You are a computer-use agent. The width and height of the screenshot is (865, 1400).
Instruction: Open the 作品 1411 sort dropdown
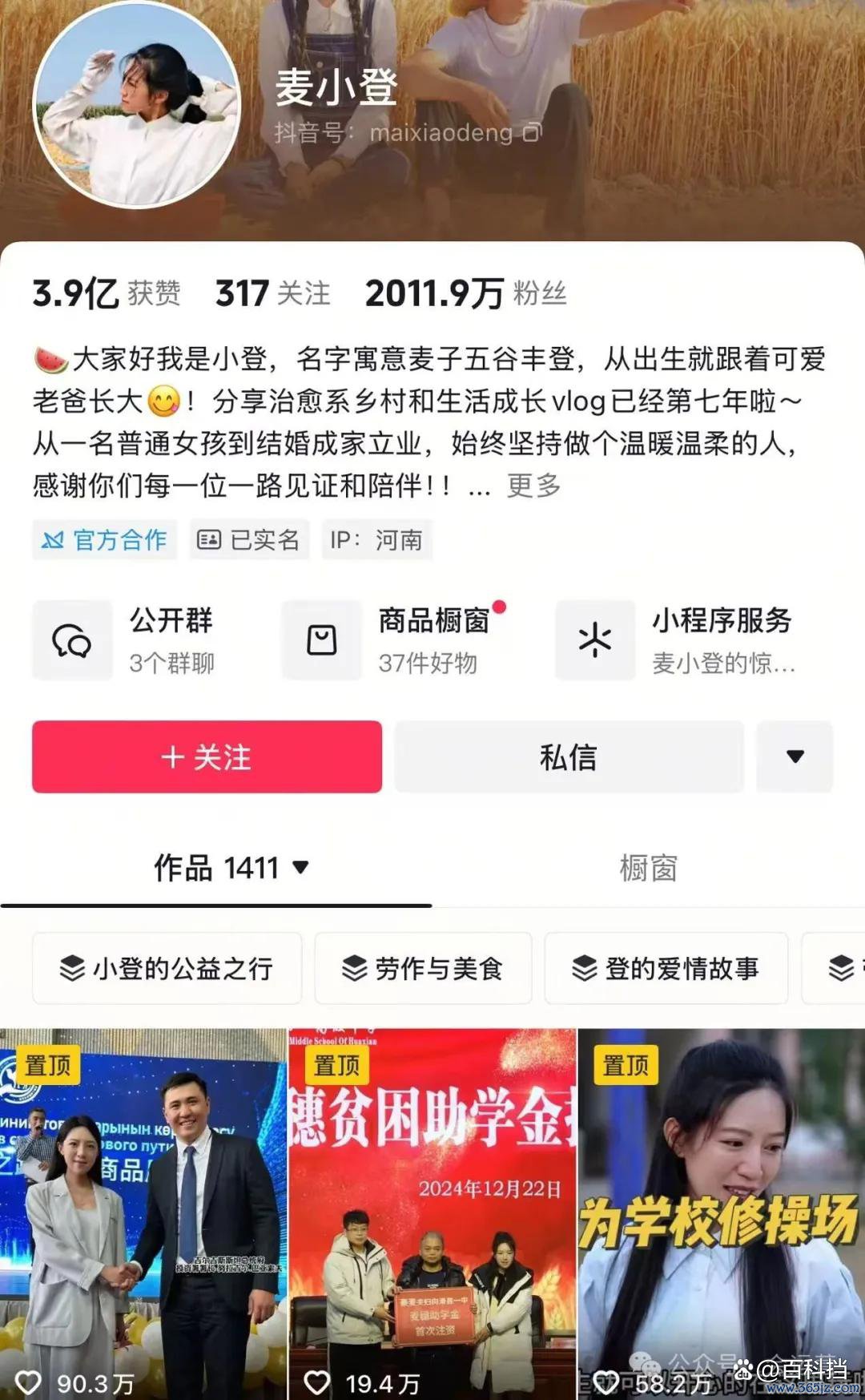[301, 867]
